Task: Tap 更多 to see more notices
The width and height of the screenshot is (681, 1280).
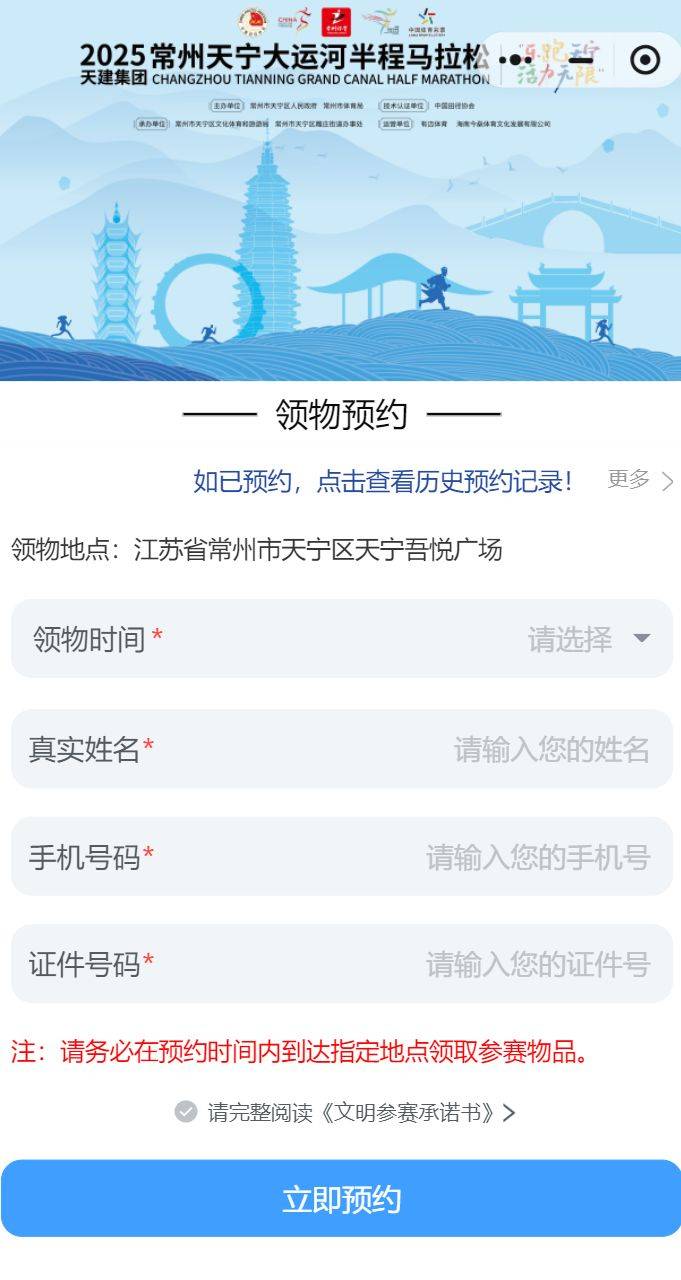Action: click(x=640, y=480)
